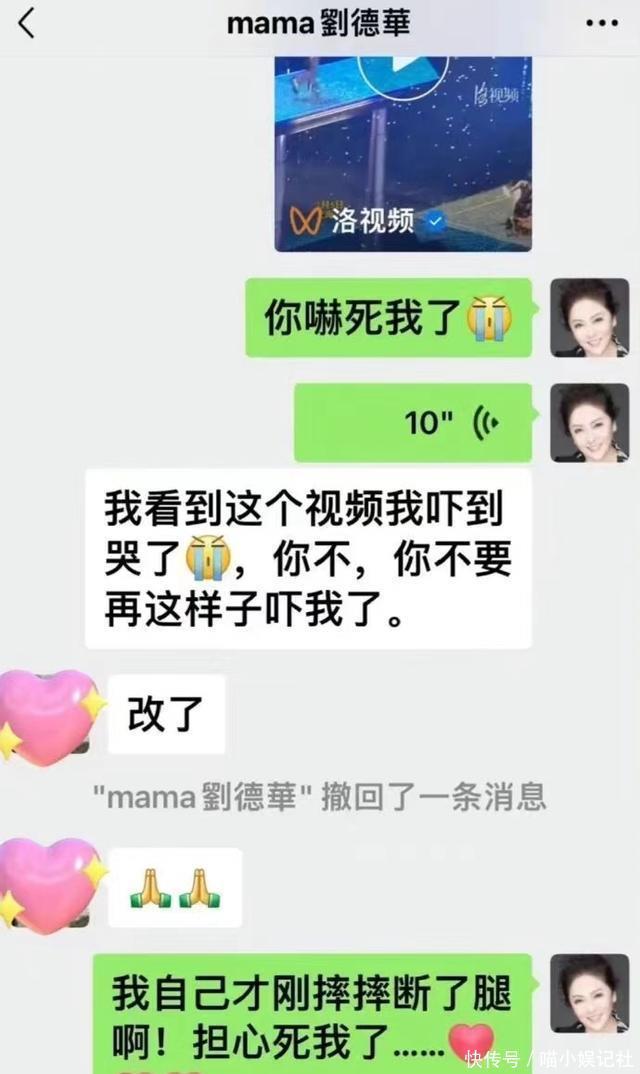Go back from the mama 劉德華 chat
The height and width of the screenshot is (1074, 640).
coord(27,23)
